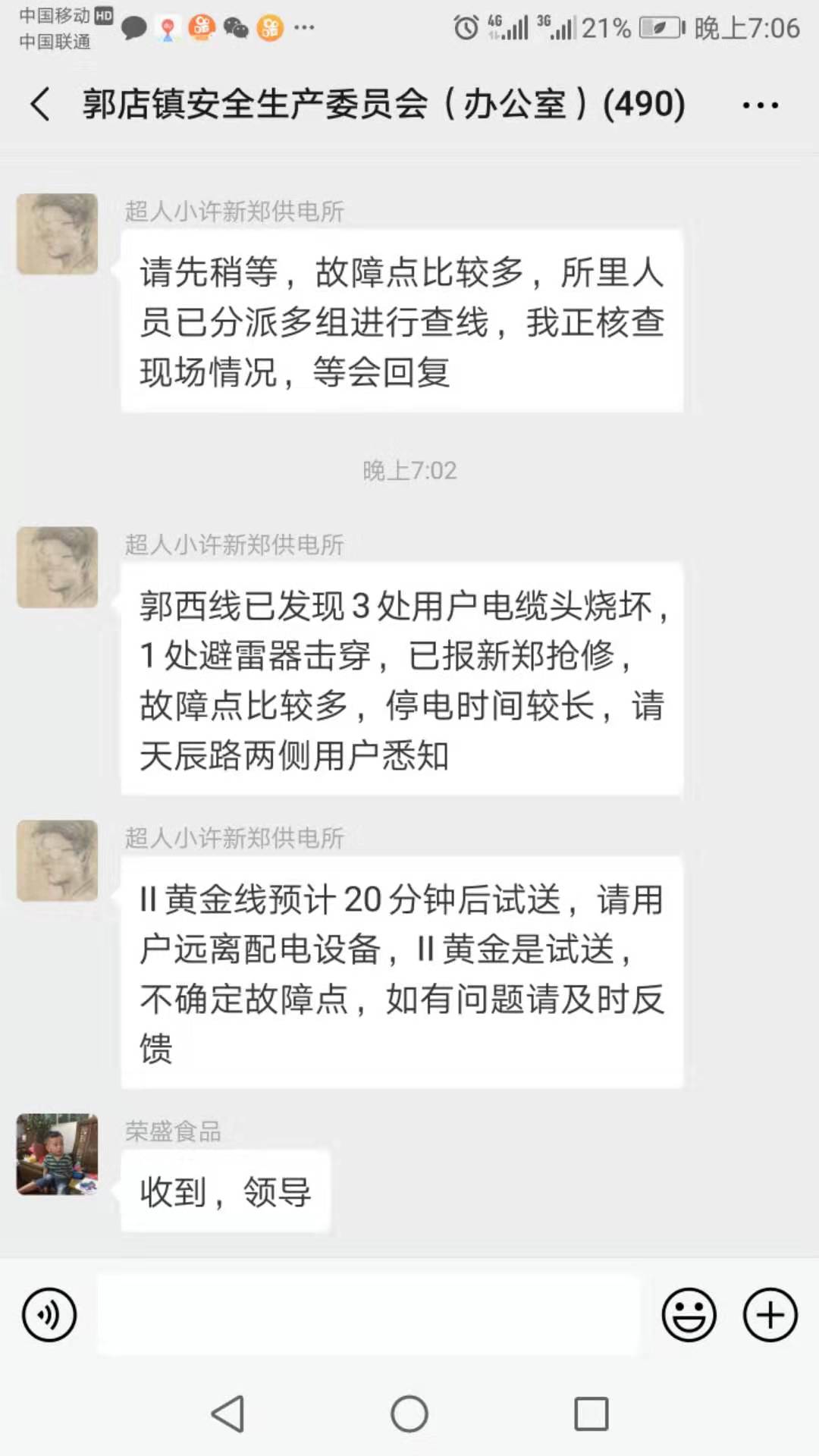Viewport: 819px width, 1456px height.
Task: Open 荣盛食品's profile avatar
Action: click(x=58, y=1153)
